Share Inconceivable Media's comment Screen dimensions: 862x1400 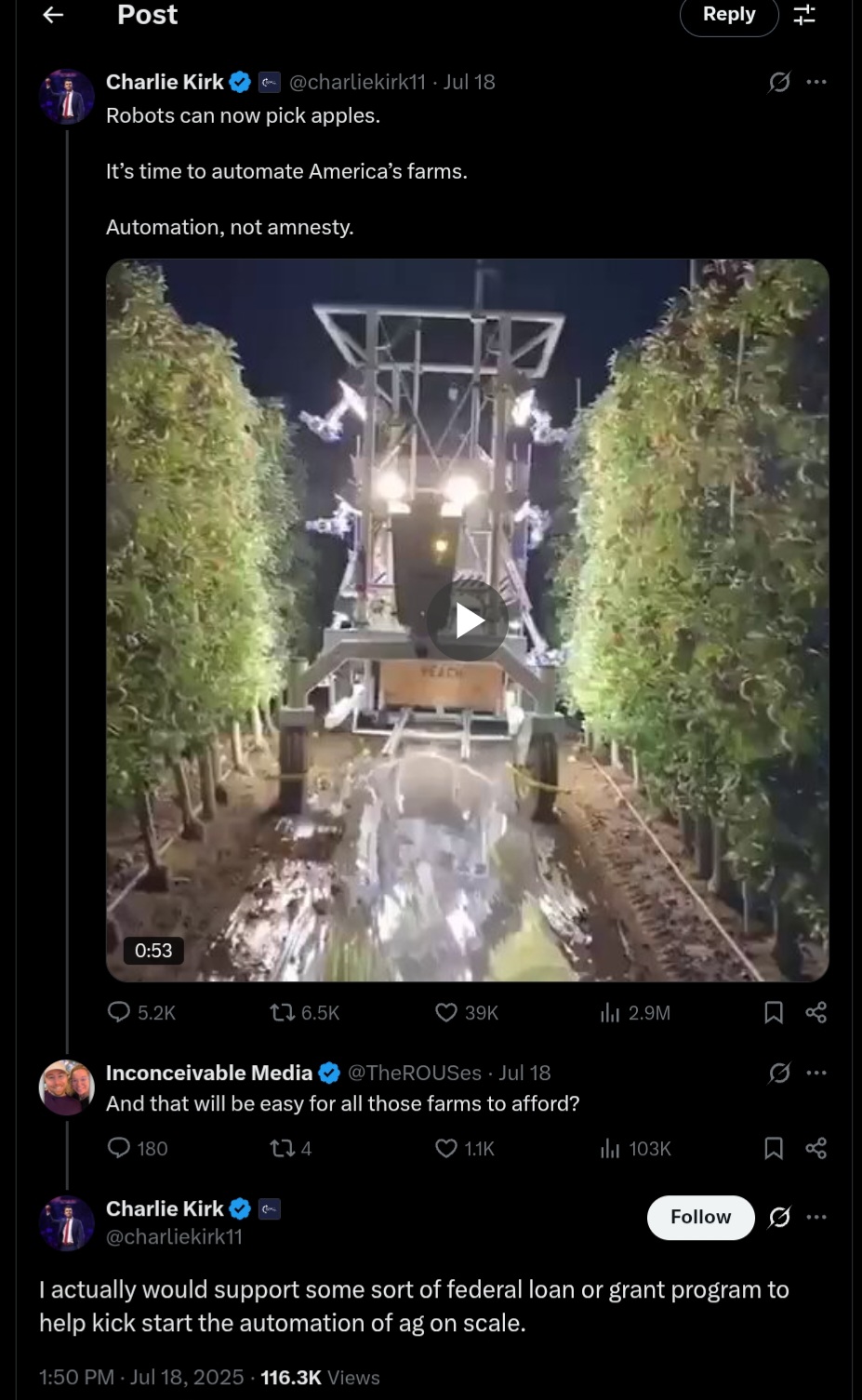[816, 1149]
